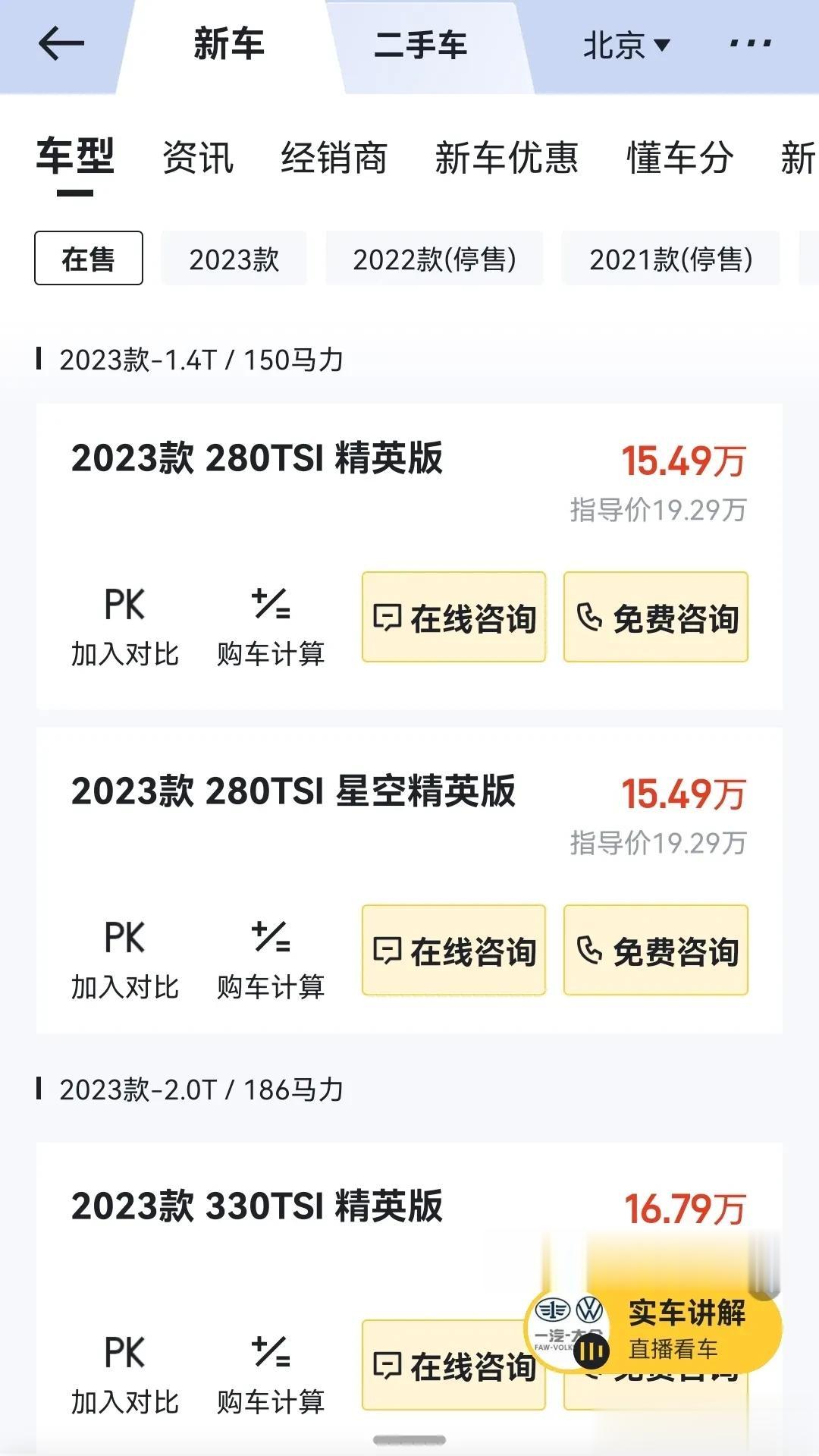Go back using the top-left arrow
The image size is (819, 1456).
click(x=61, y=43)
